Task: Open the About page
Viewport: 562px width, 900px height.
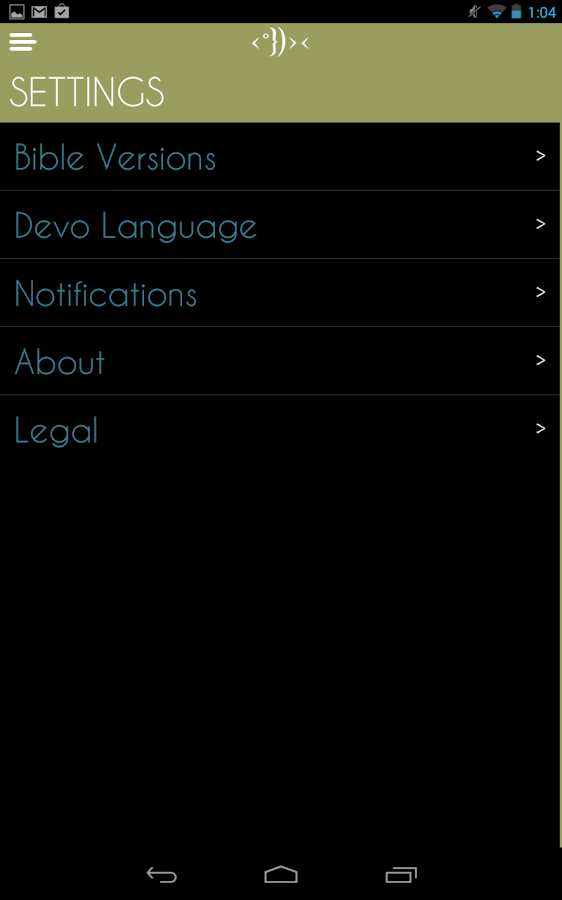Action: [280, 361]
